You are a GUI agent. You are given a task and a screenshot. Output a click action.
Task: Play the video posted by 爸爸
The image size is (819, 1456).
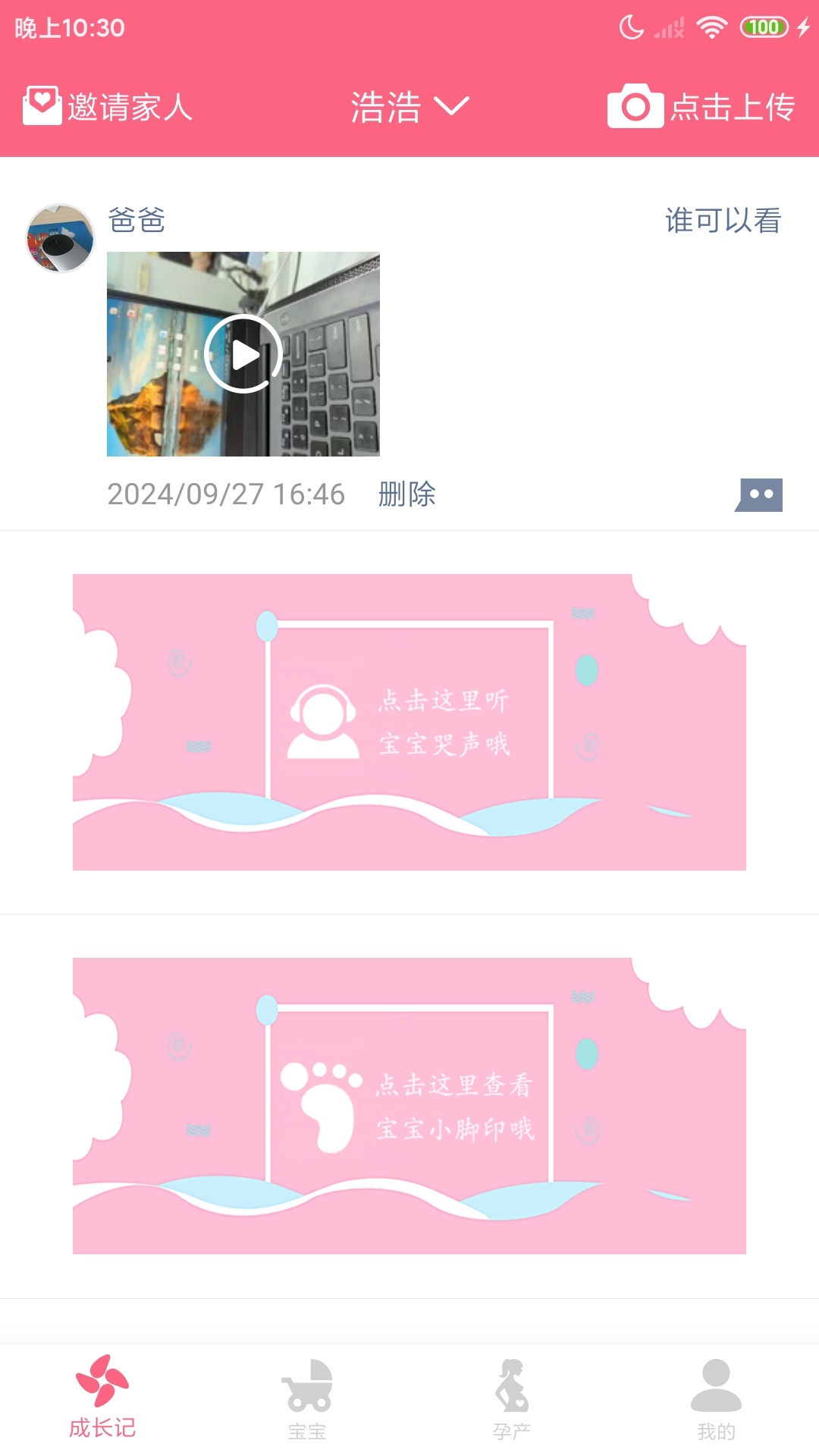tap(243, 354)
